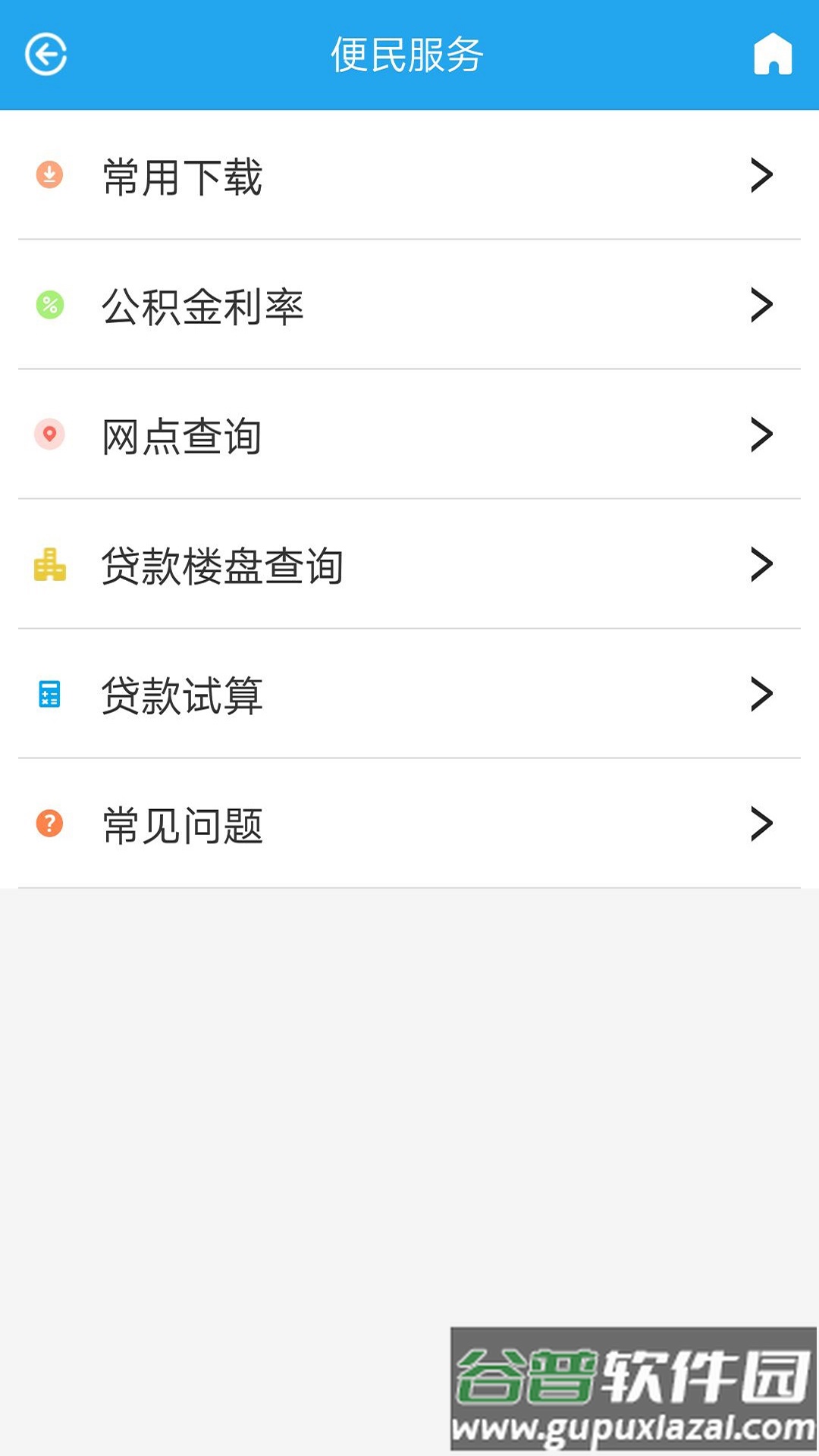Click the calculator icon beside 贷款试算
This screenshot has height=1456, width=819.
click(x=49, y=692)
